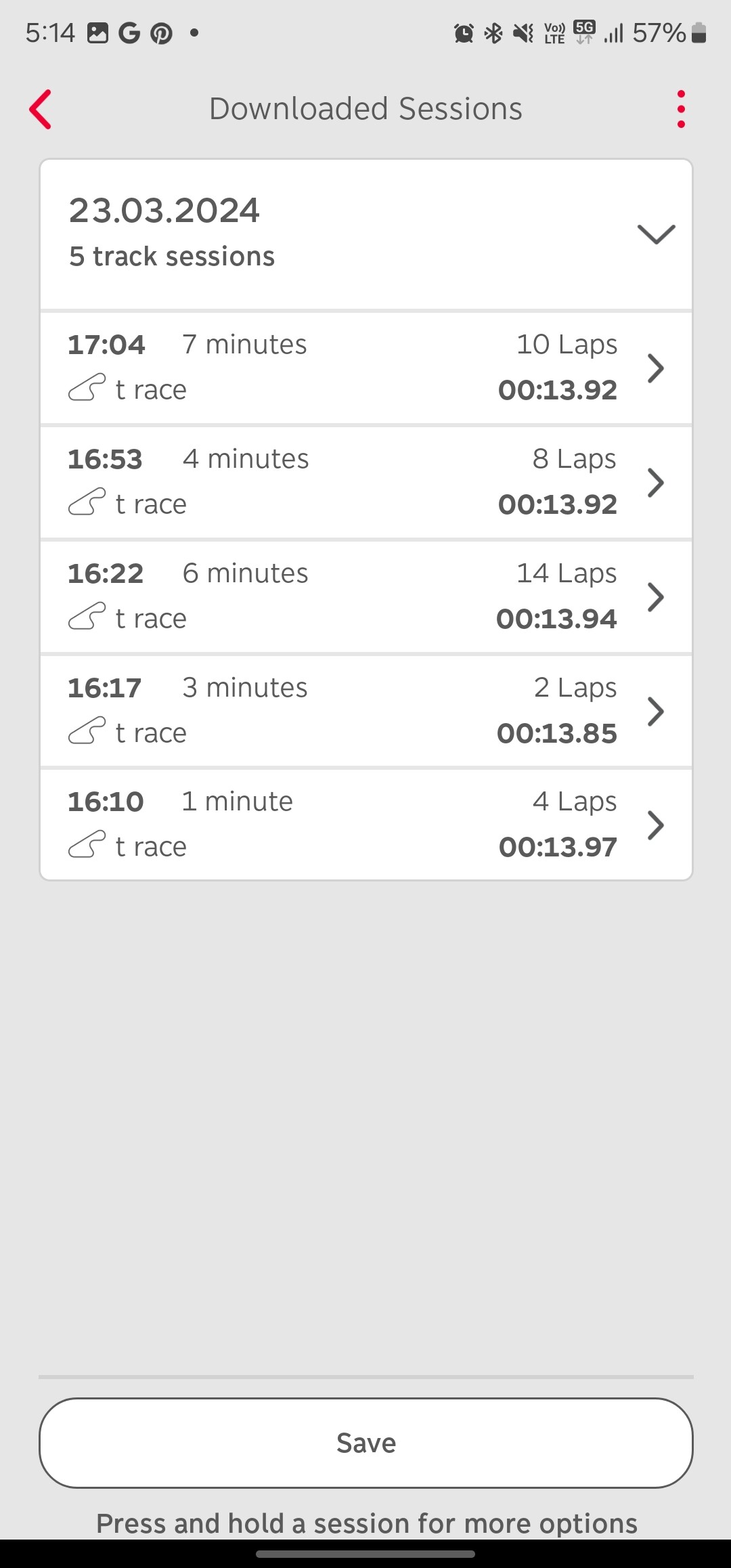731x1568 pixels.
Task: View the 16:22 session with 14 laps
Action: click(x=366, y=597)
